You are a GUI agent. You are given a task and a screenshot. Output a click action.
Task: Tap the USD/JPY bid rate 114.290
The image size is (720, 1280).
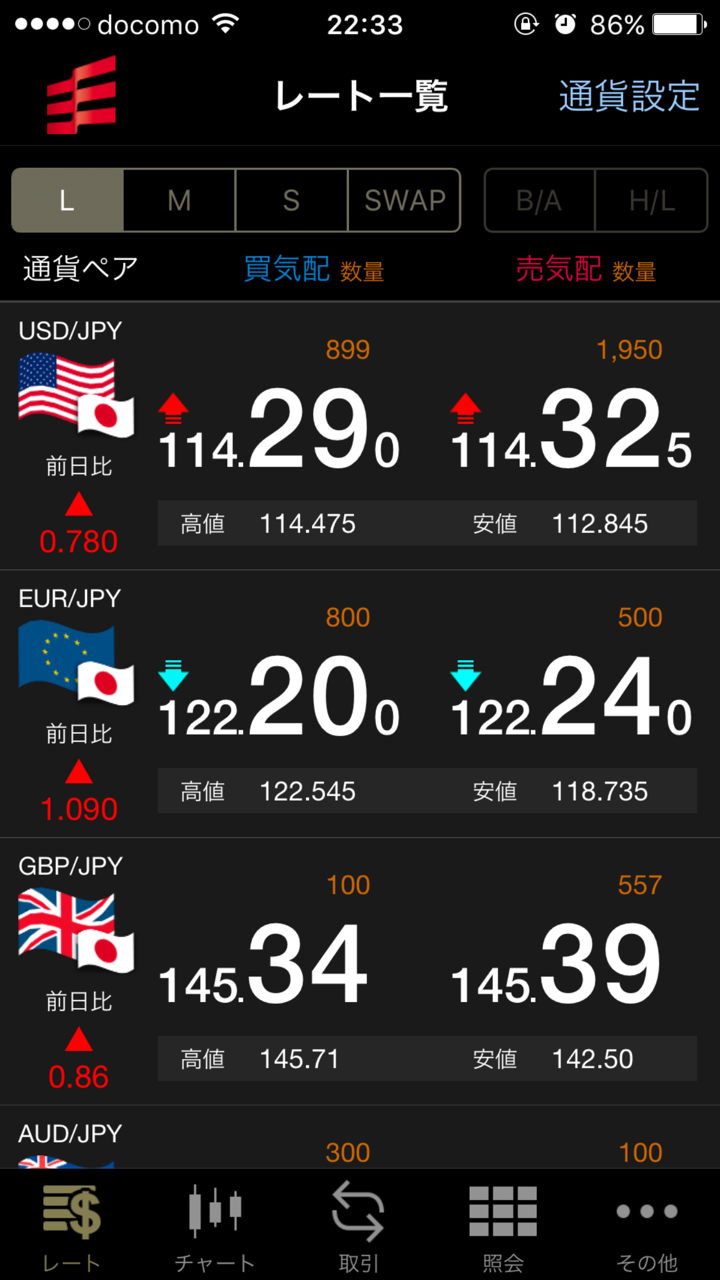(x=280, y=432)
